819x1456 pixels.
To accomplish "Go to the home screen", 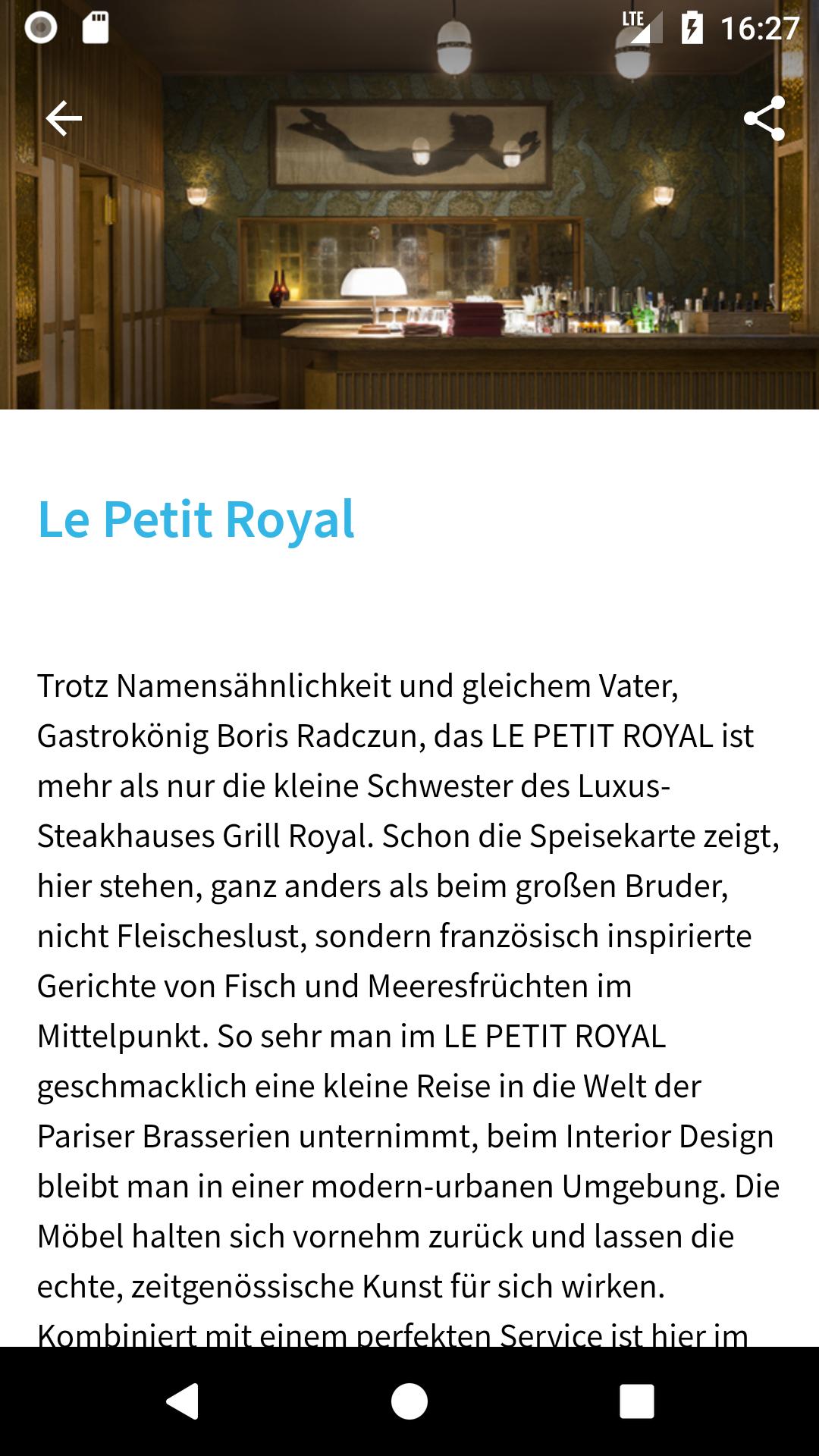I will click(x=409, y=1401).
